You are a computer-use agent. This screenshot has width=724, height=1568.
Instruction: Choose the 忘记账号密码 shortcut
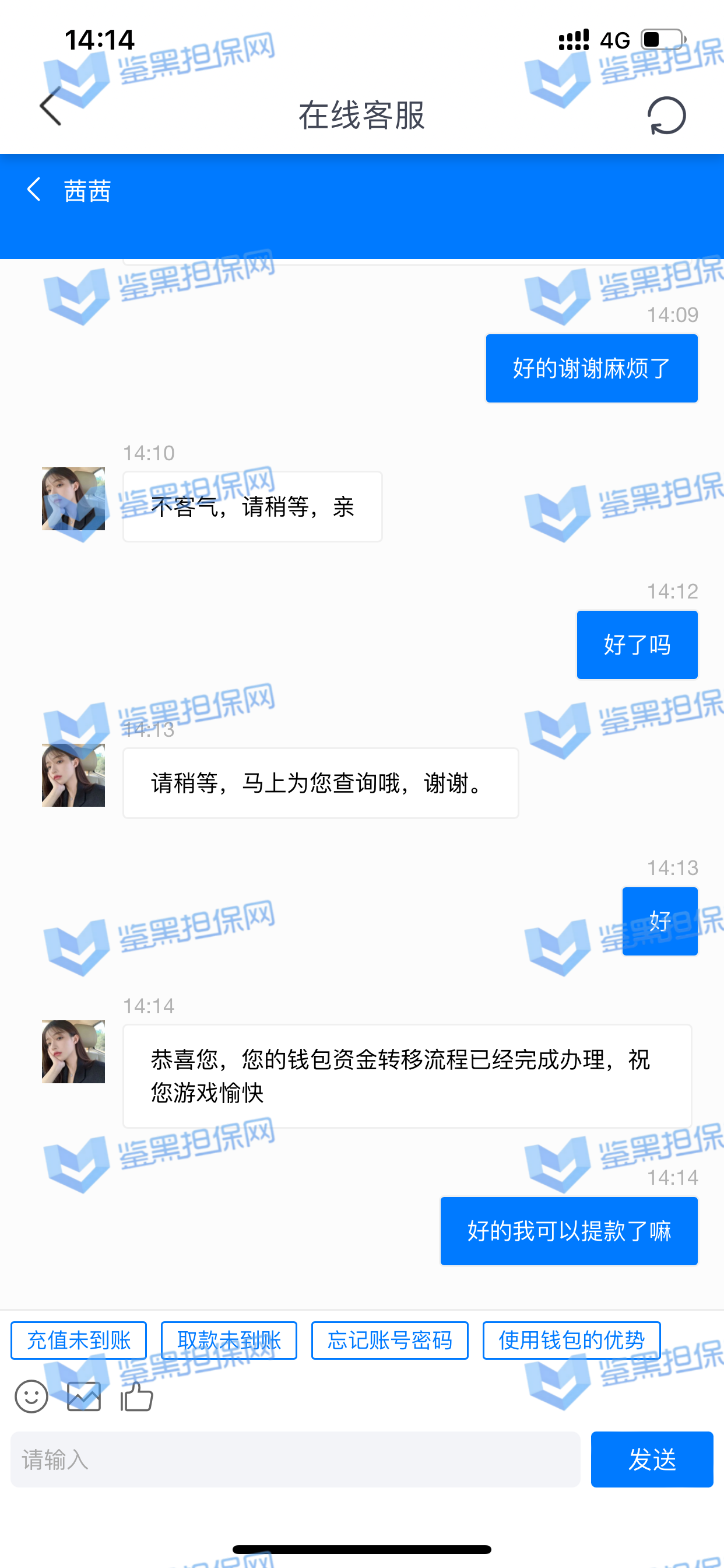point(389,1340)
